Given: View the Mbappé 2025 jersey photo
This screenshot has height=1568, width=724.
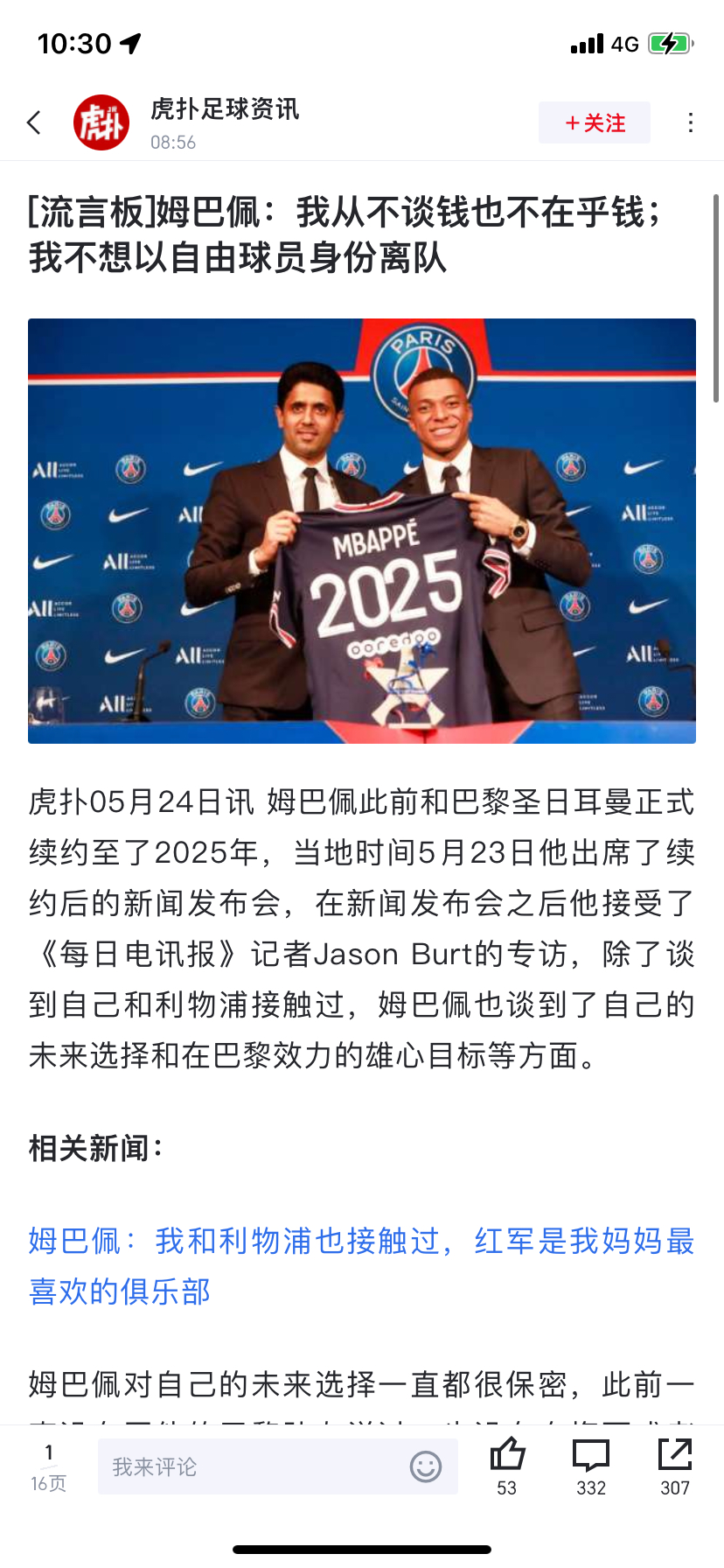Looking at the screenshot, I should coord(362,531).
